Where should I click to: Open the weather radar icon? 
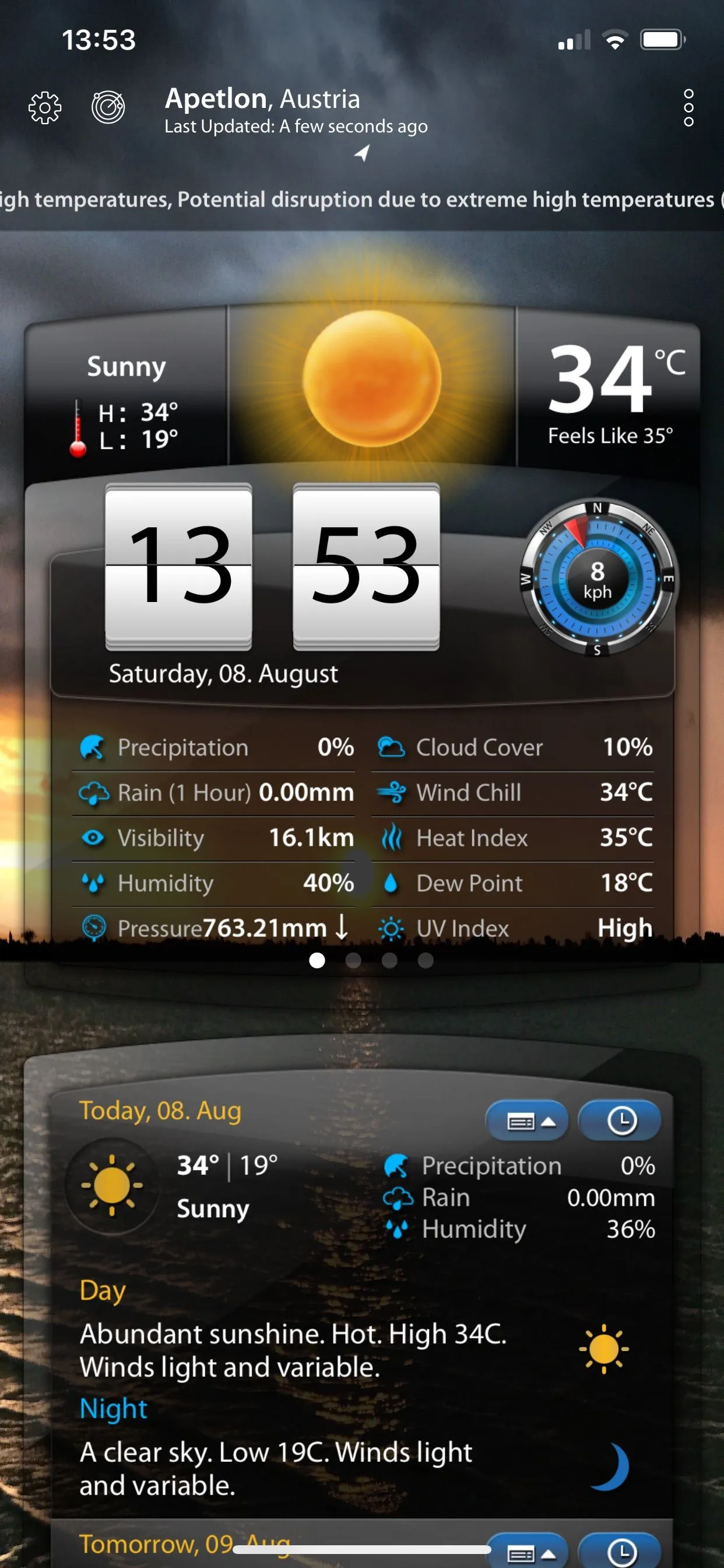coord(108,108)
